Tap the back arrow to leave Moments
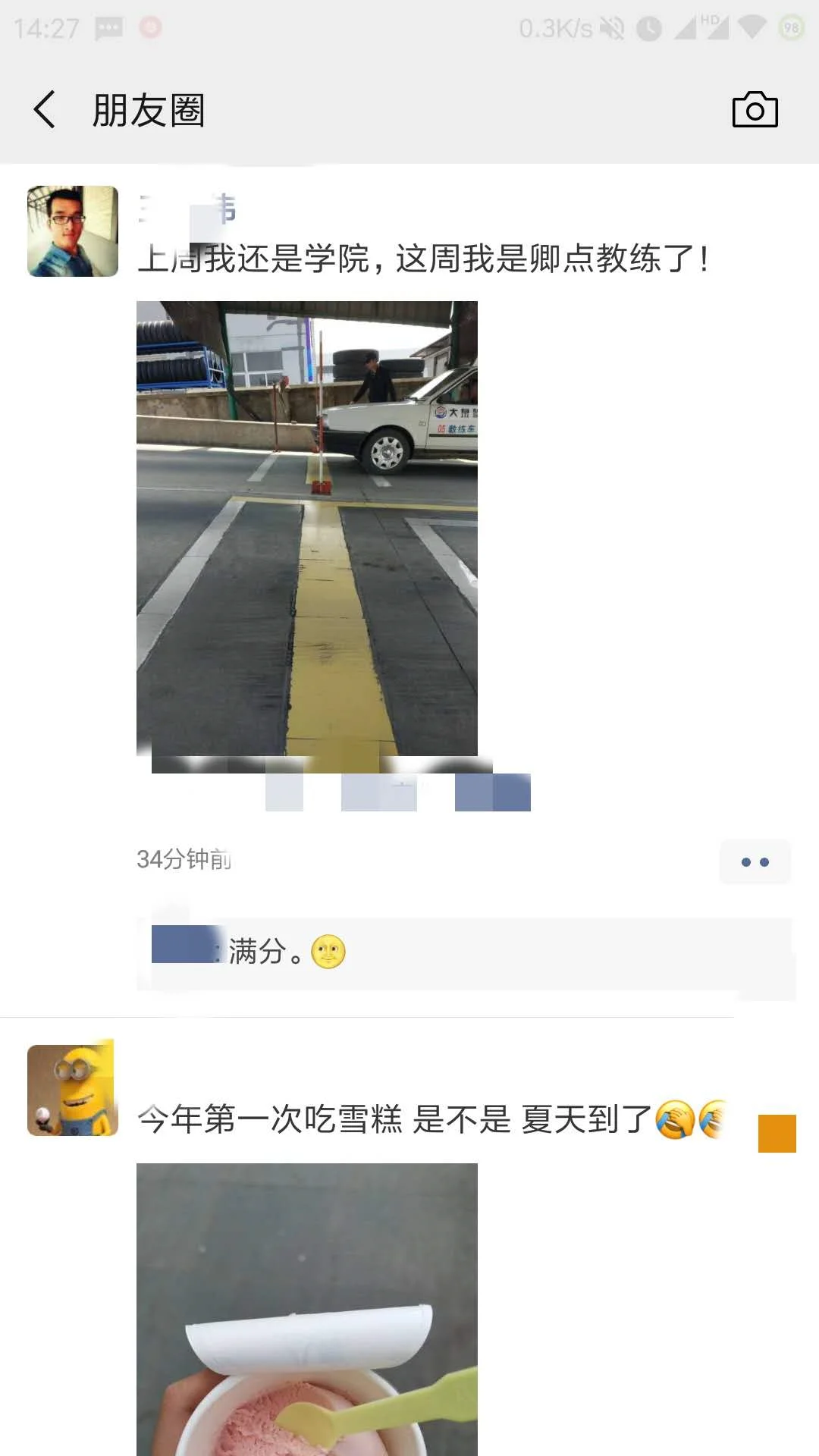Image resolution: width=819 pixels, height=1456 pixels. 43,108
